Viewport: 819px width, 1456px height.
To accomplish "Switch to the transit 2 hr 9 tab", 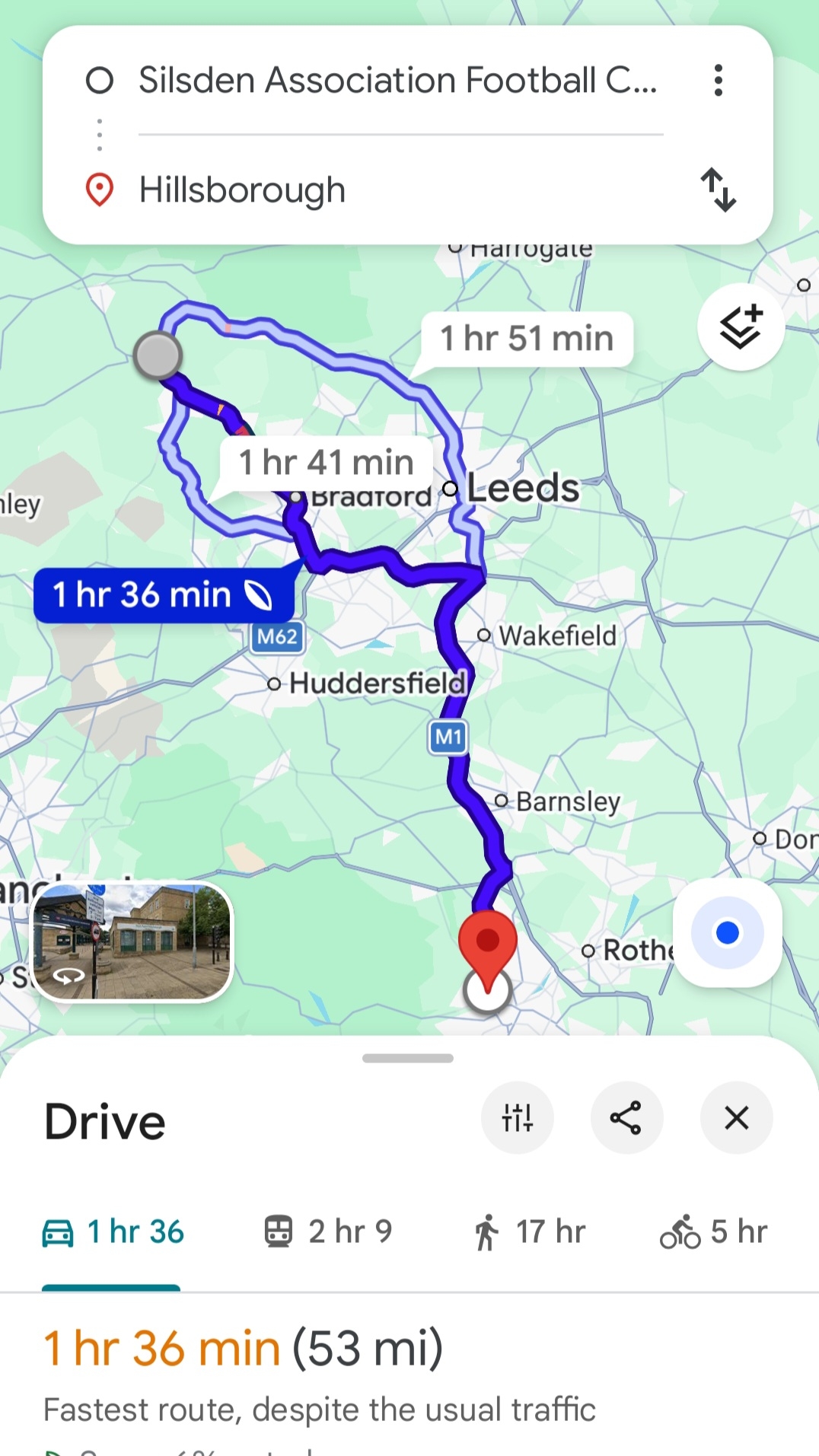I will point(328,1232).
